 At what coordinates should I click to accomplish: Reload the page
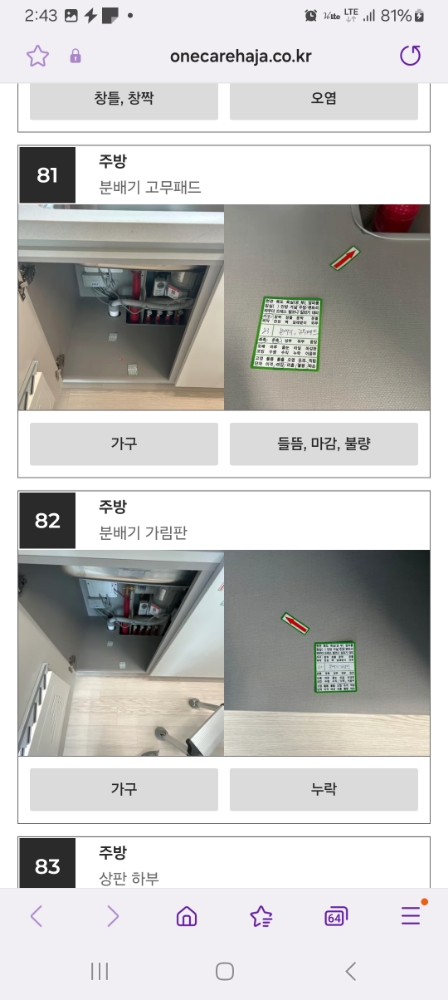[410, 56]
